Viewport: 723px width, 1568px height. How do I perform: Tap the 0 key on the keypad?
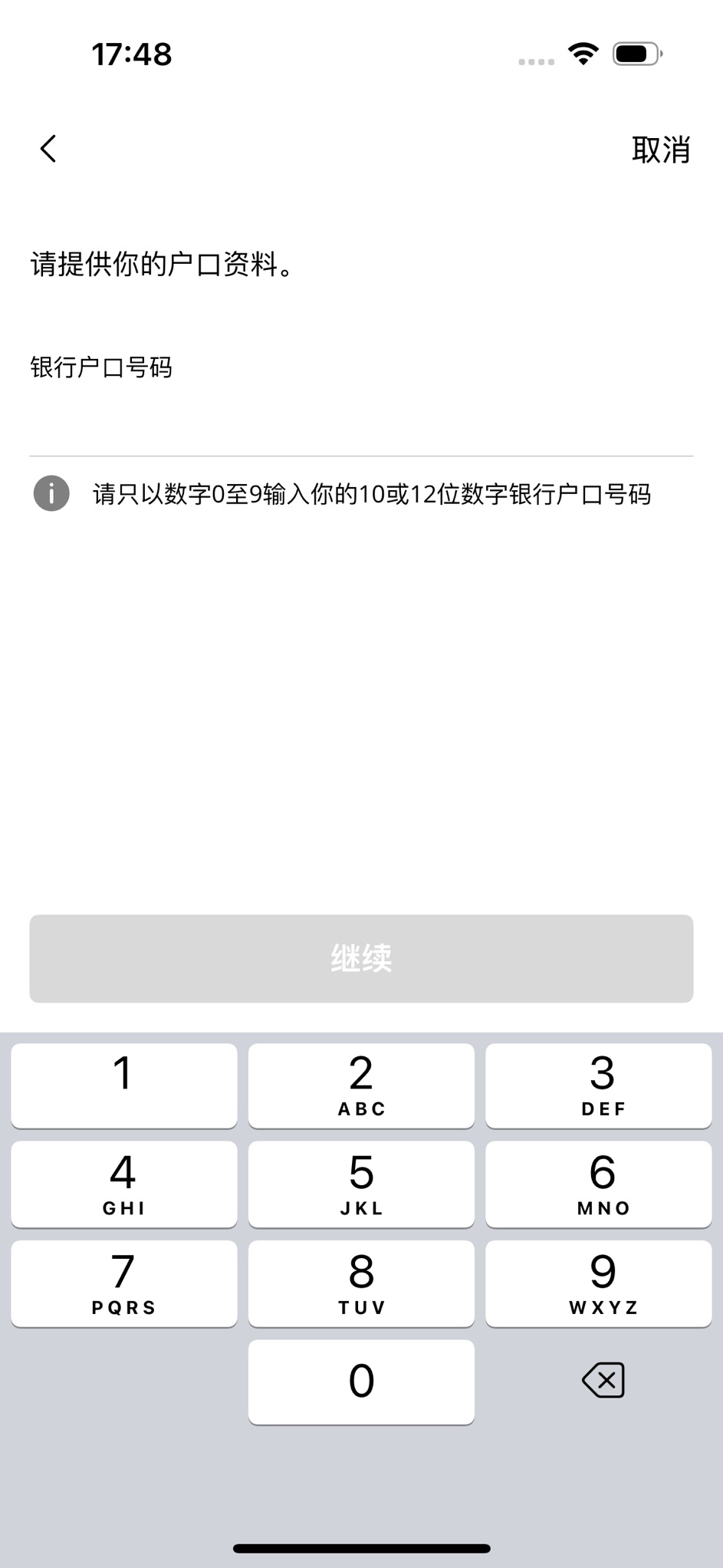(x=361, y=1382)
